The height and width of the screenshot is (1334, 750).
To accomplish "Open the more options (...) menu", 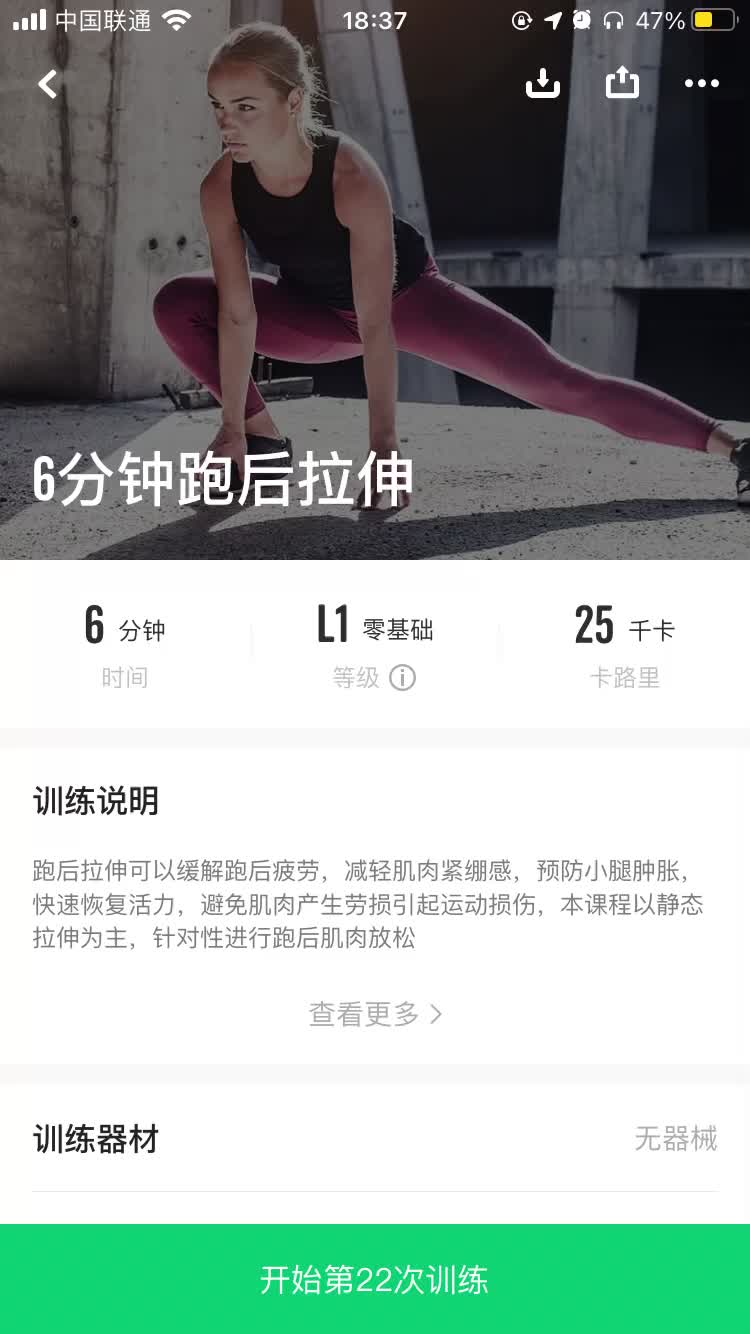I will pos(701,84).
